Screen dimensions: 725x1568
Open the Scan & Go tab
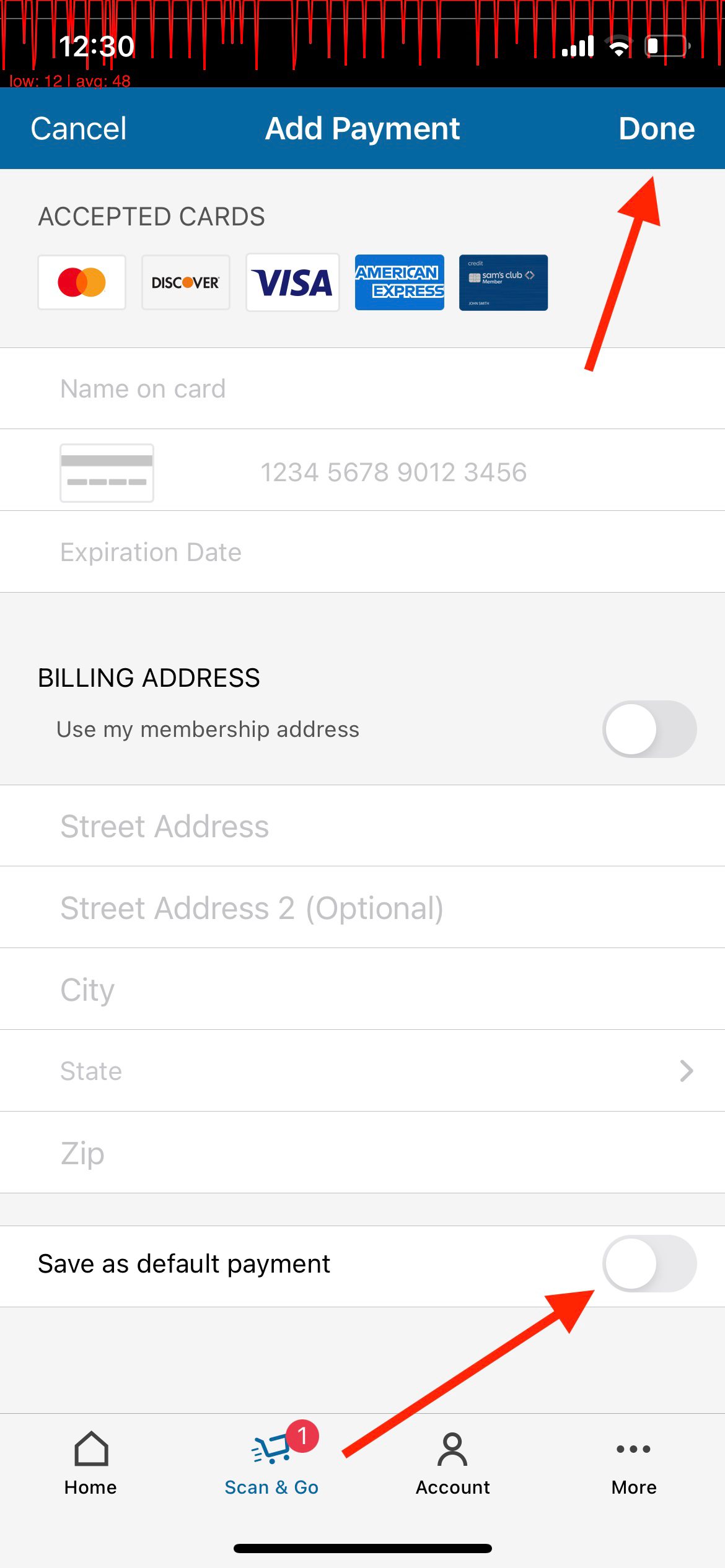click(271, 1464)
